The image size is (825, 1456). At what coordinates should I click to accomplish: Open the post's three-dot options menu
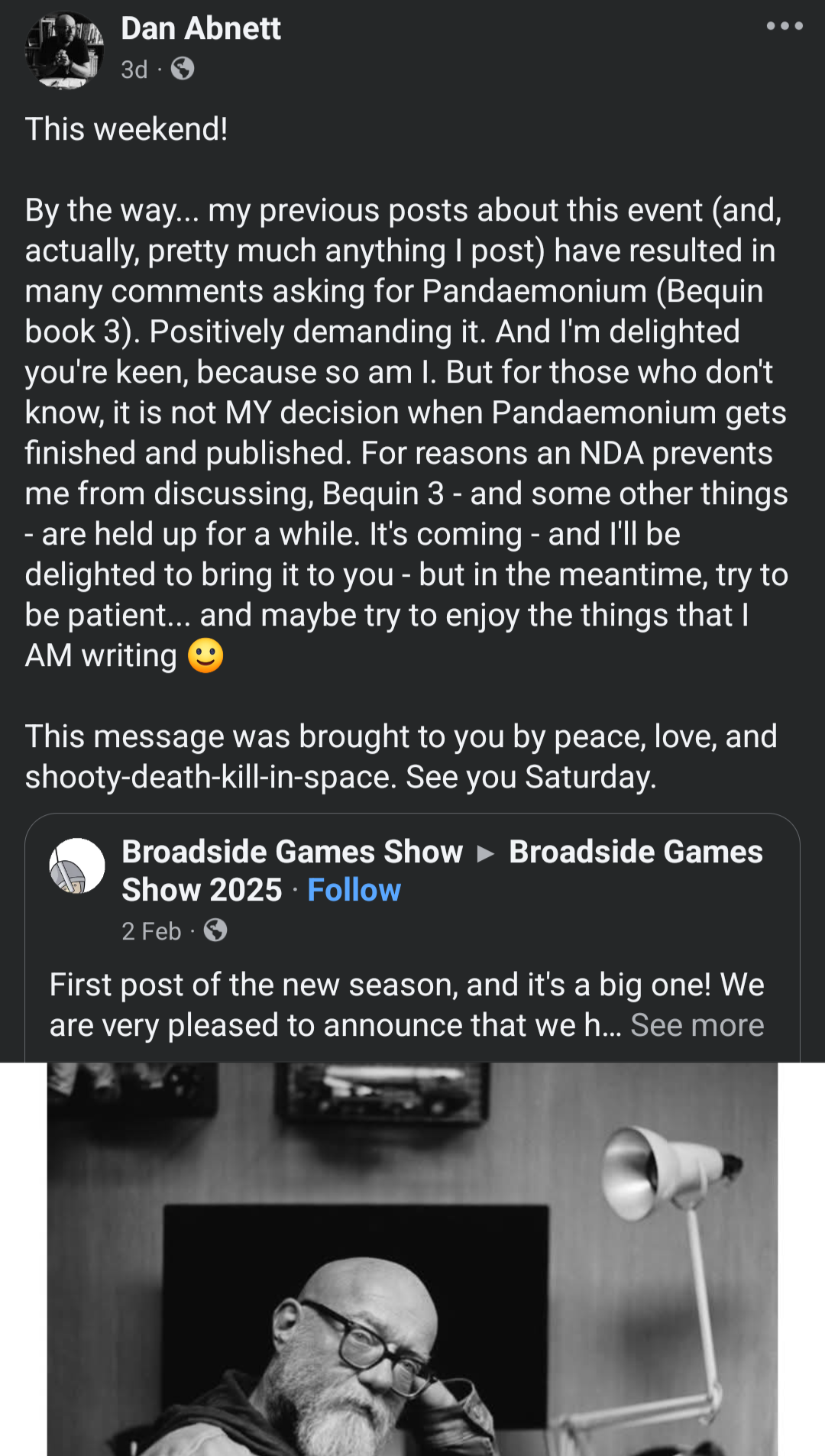coord(785,26)
